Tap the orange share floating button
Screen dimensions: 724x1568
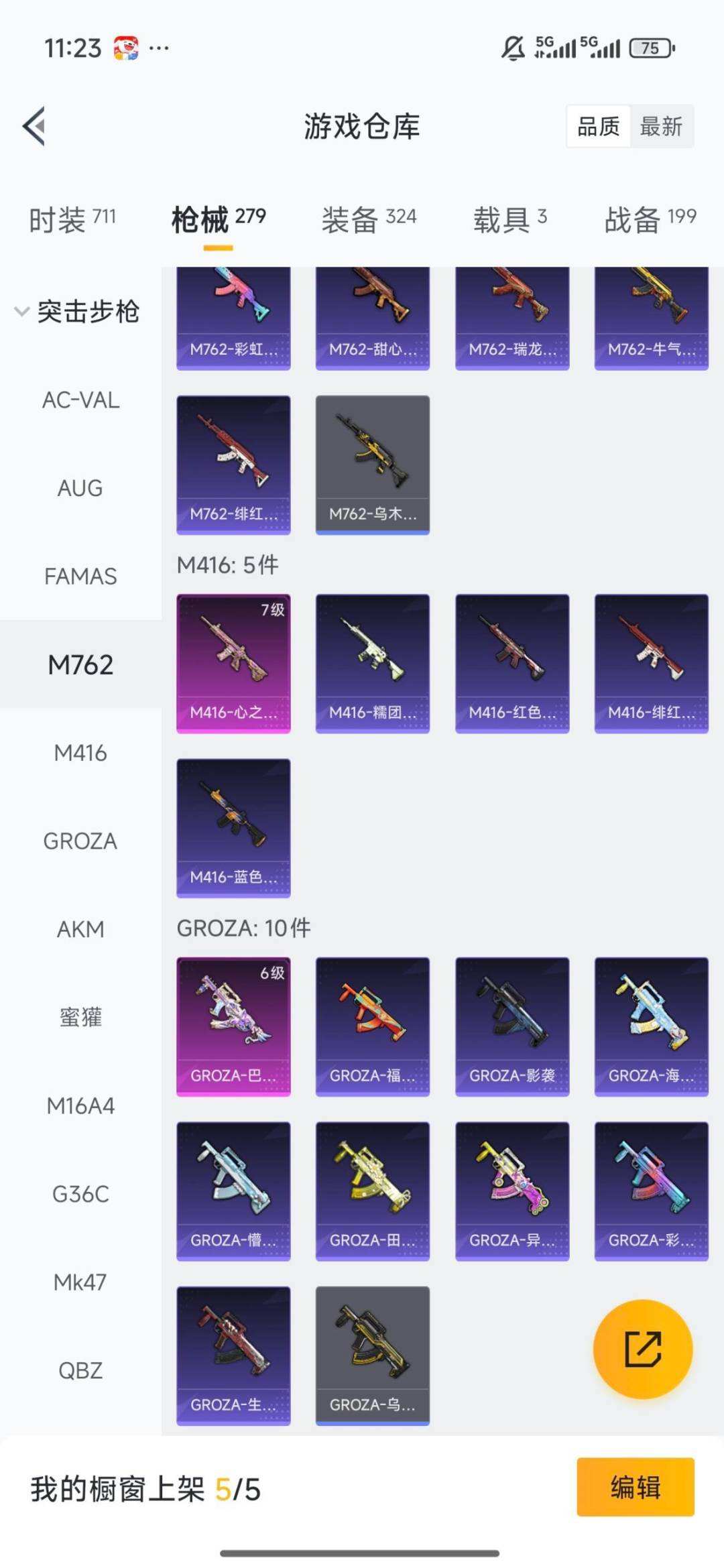coord(643,1349)
